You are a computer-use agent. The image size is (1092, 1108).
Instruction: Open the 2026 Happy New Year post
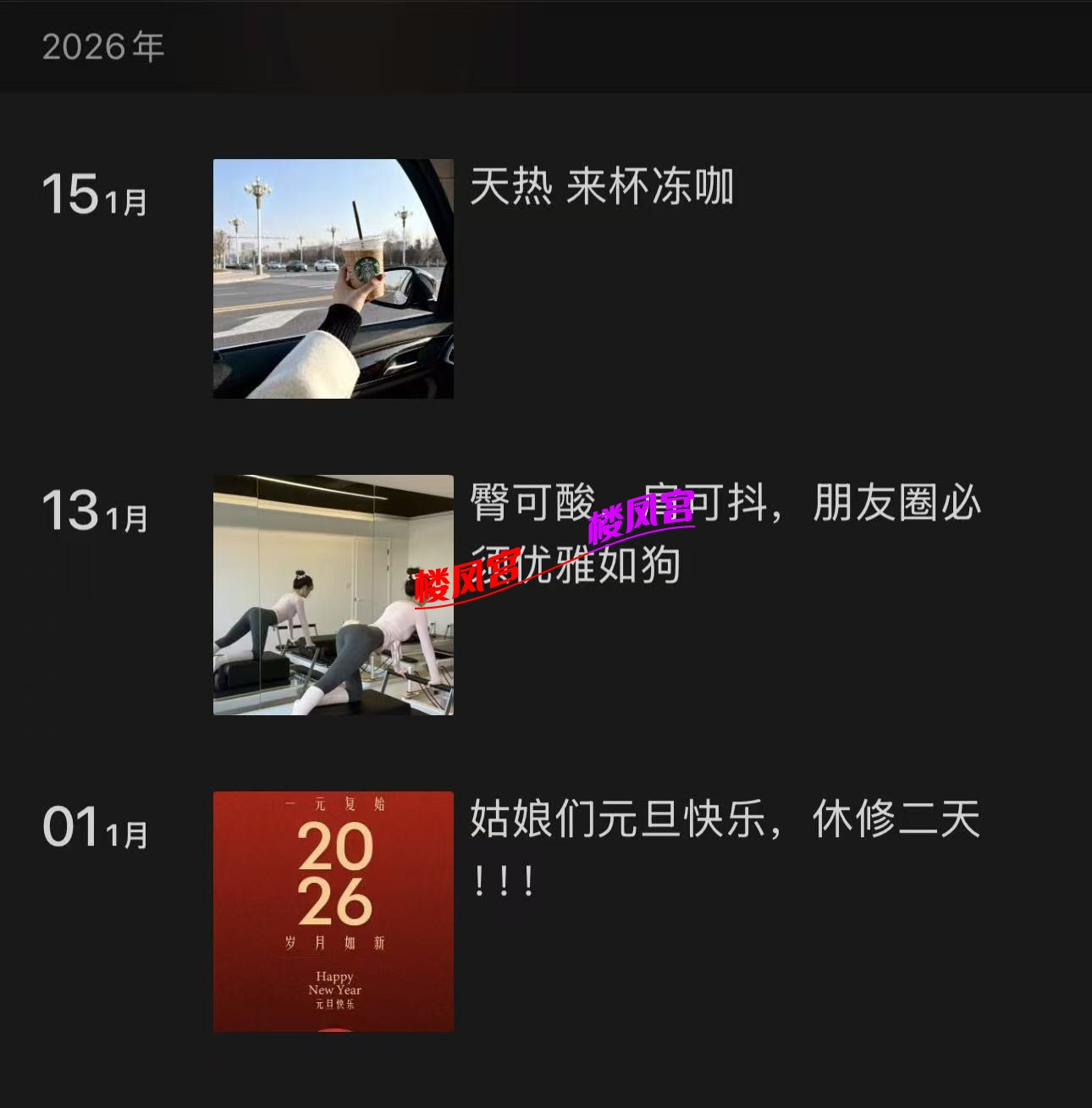tap(333, 911)
